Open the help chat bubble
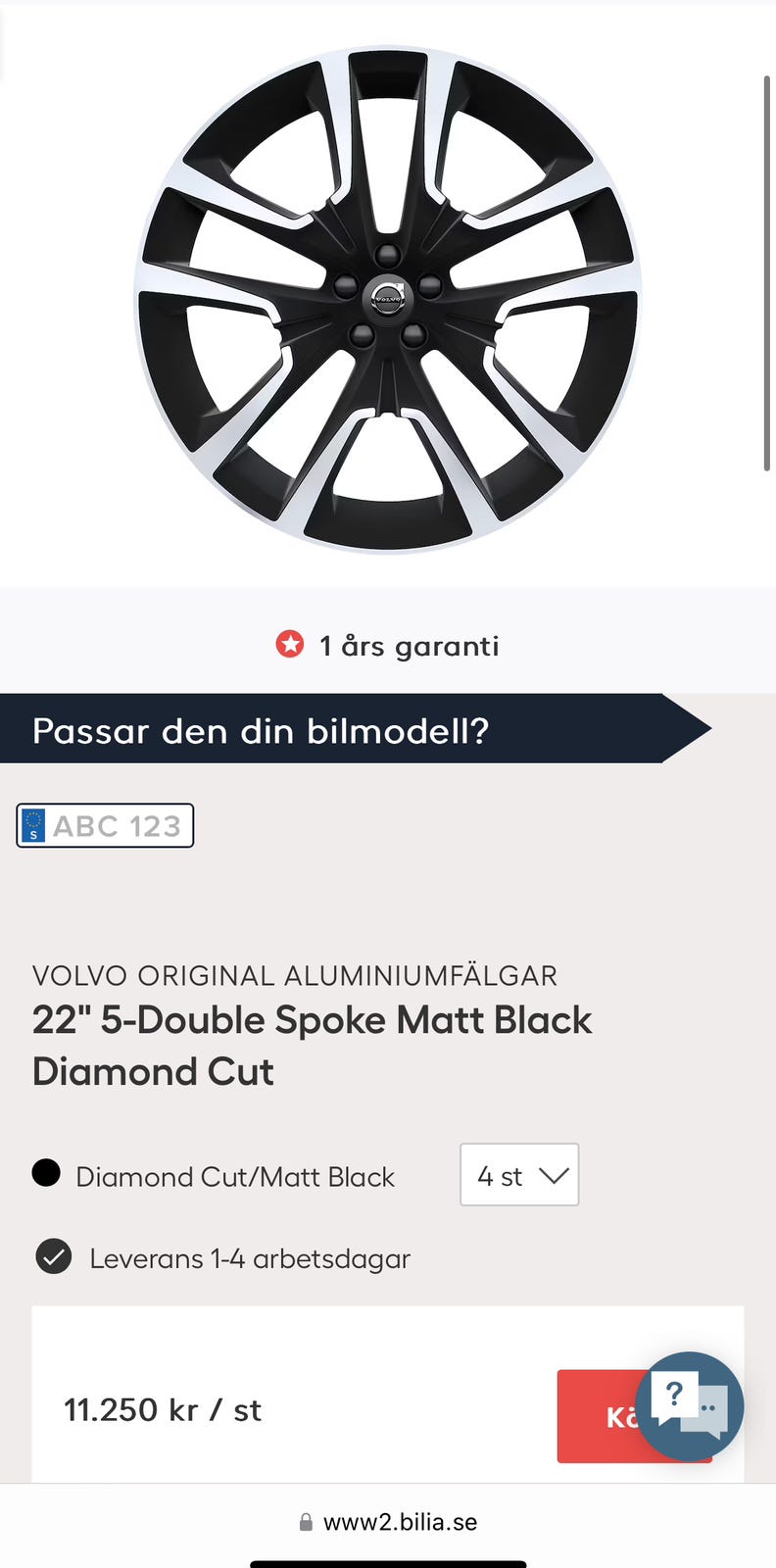 [x=690, y=1406]
